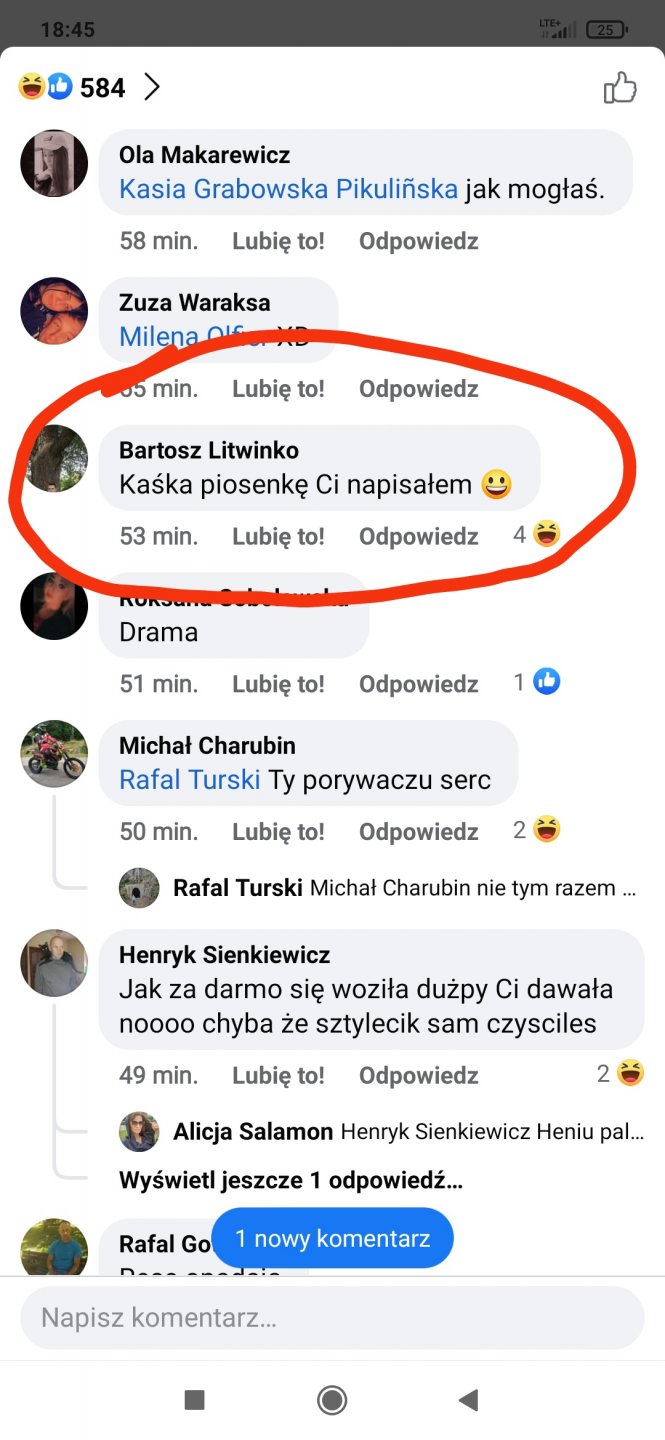665x1440 pixels.
Task: Like Henryk Sienkiewicz's comment
Action: tap(278, 1075)
